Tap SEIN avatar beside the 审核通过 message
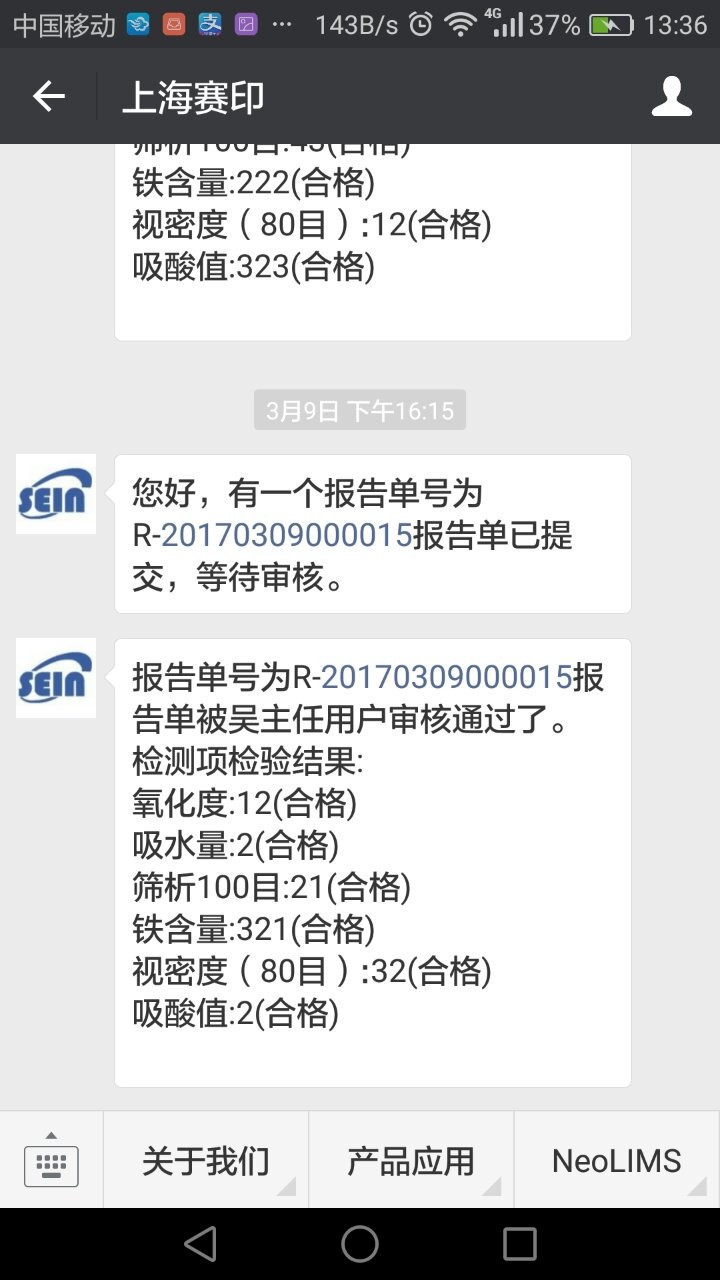Image resolution: width=720 pixels, height=1280 pixels. [56, 678]
